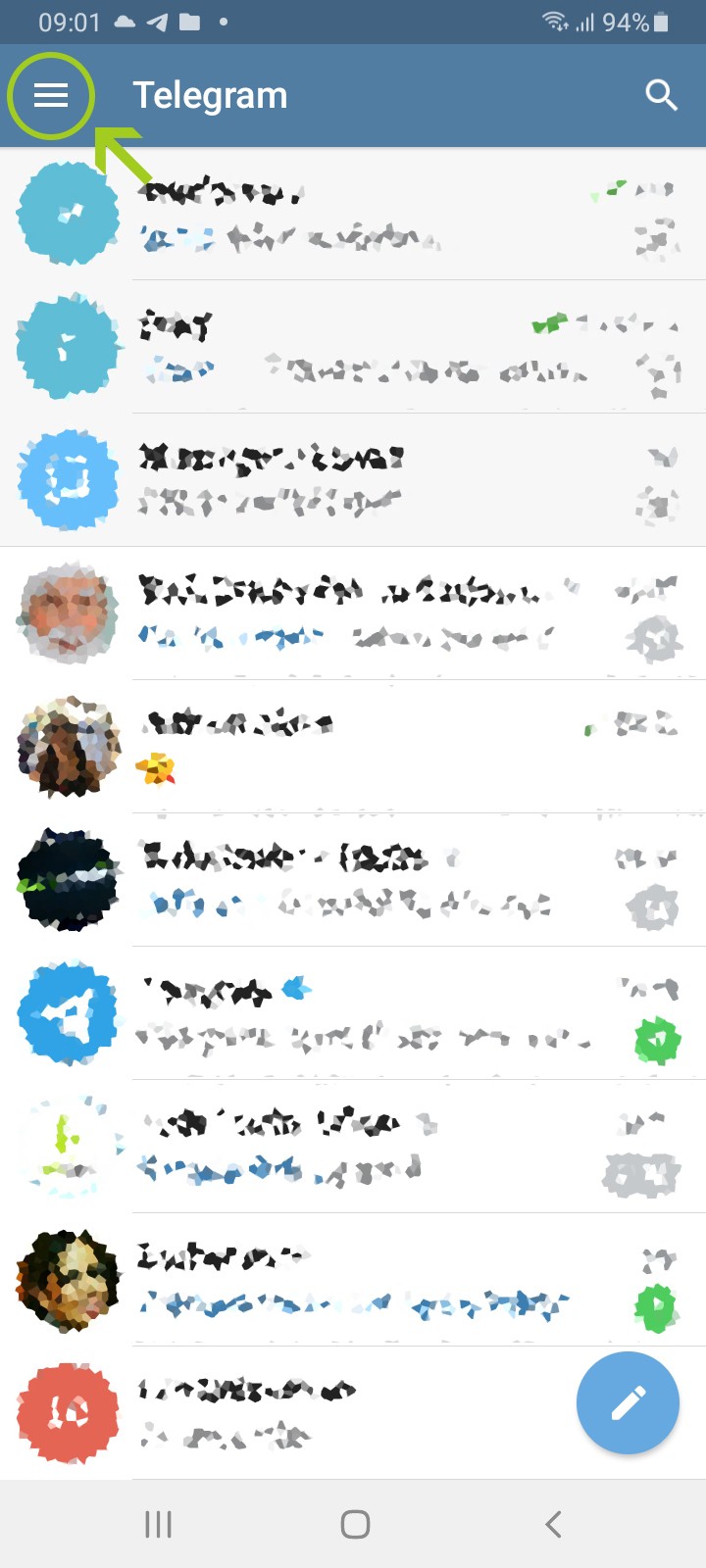This screenshot has height=1568, width=706.
Task: Tap the system home button
Action: coord(355,1524)
